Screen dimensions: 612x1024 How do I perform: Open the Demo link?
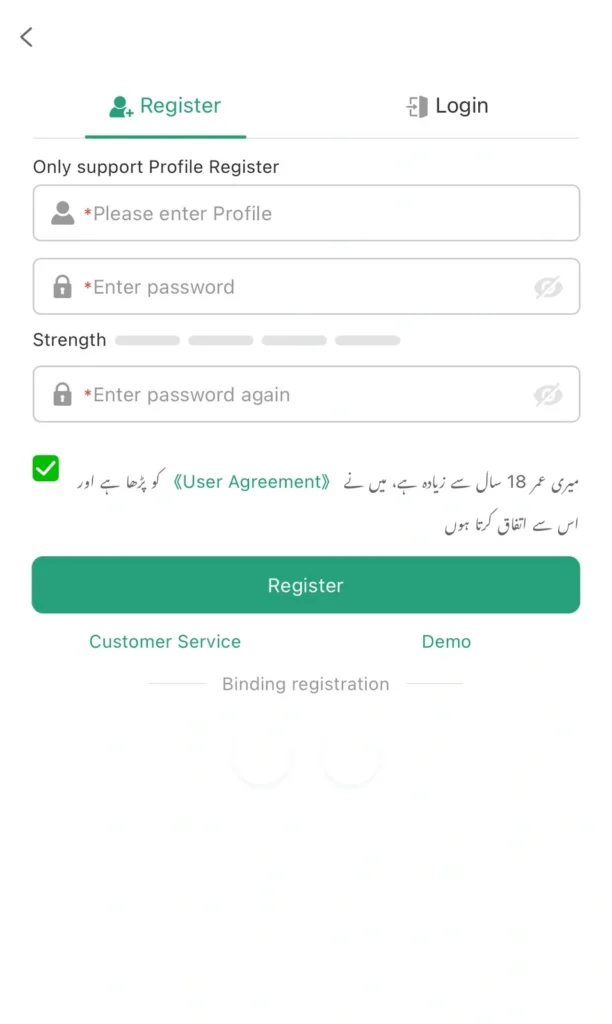tap(446, 642)
